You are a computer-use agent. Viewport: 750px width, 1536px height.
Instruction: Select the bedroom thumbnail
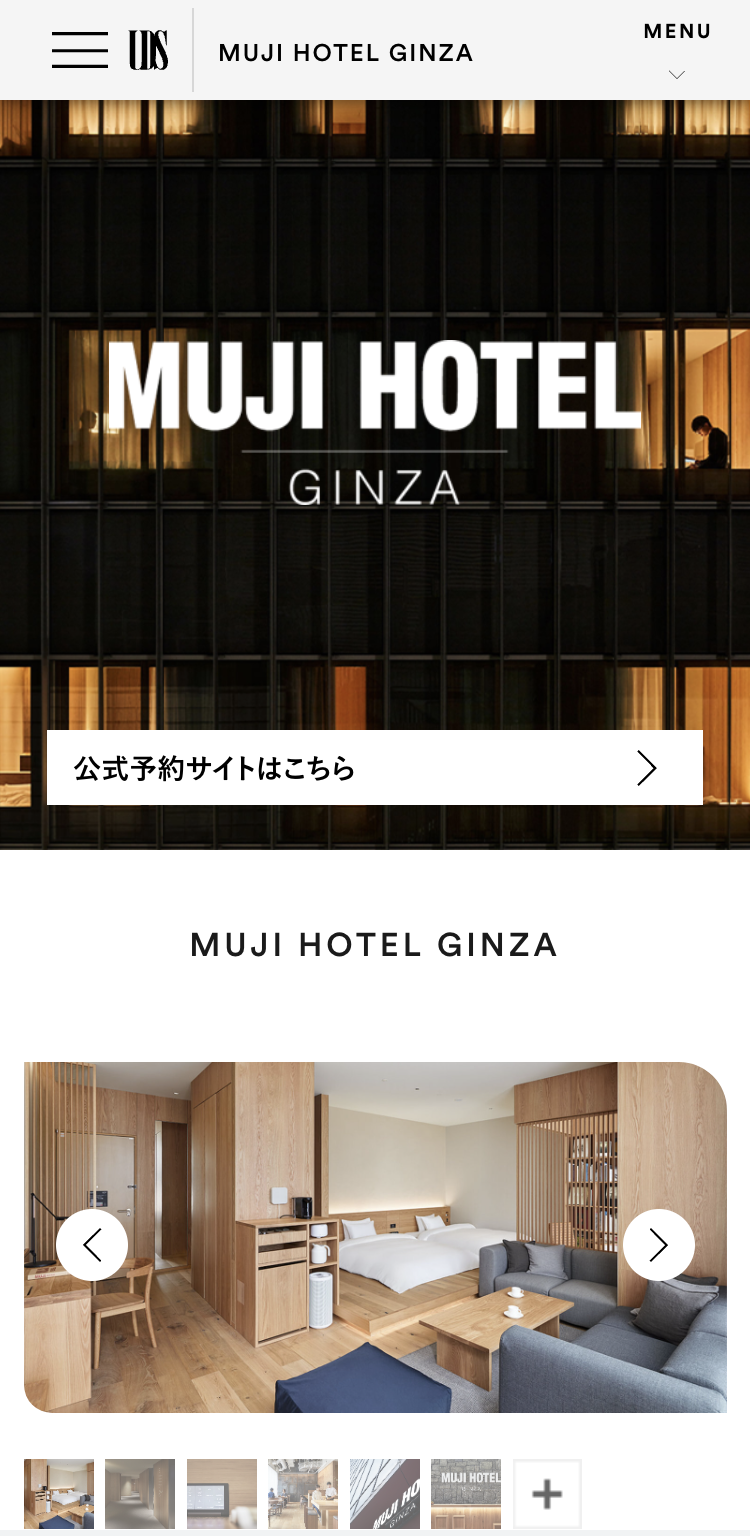coord(59,1494)
